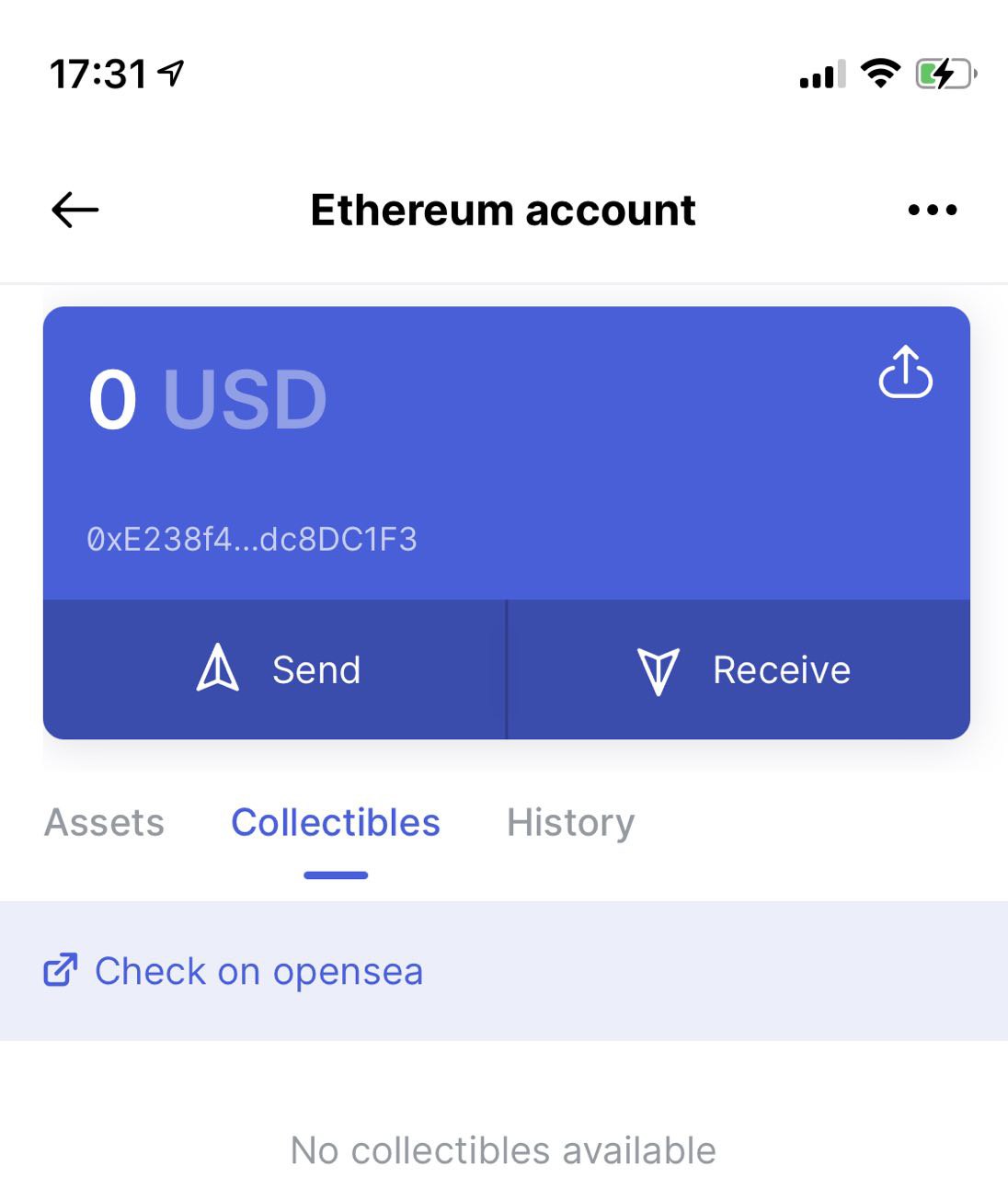
Task: Tap Send to start a transfer
Action: [315, 668]
